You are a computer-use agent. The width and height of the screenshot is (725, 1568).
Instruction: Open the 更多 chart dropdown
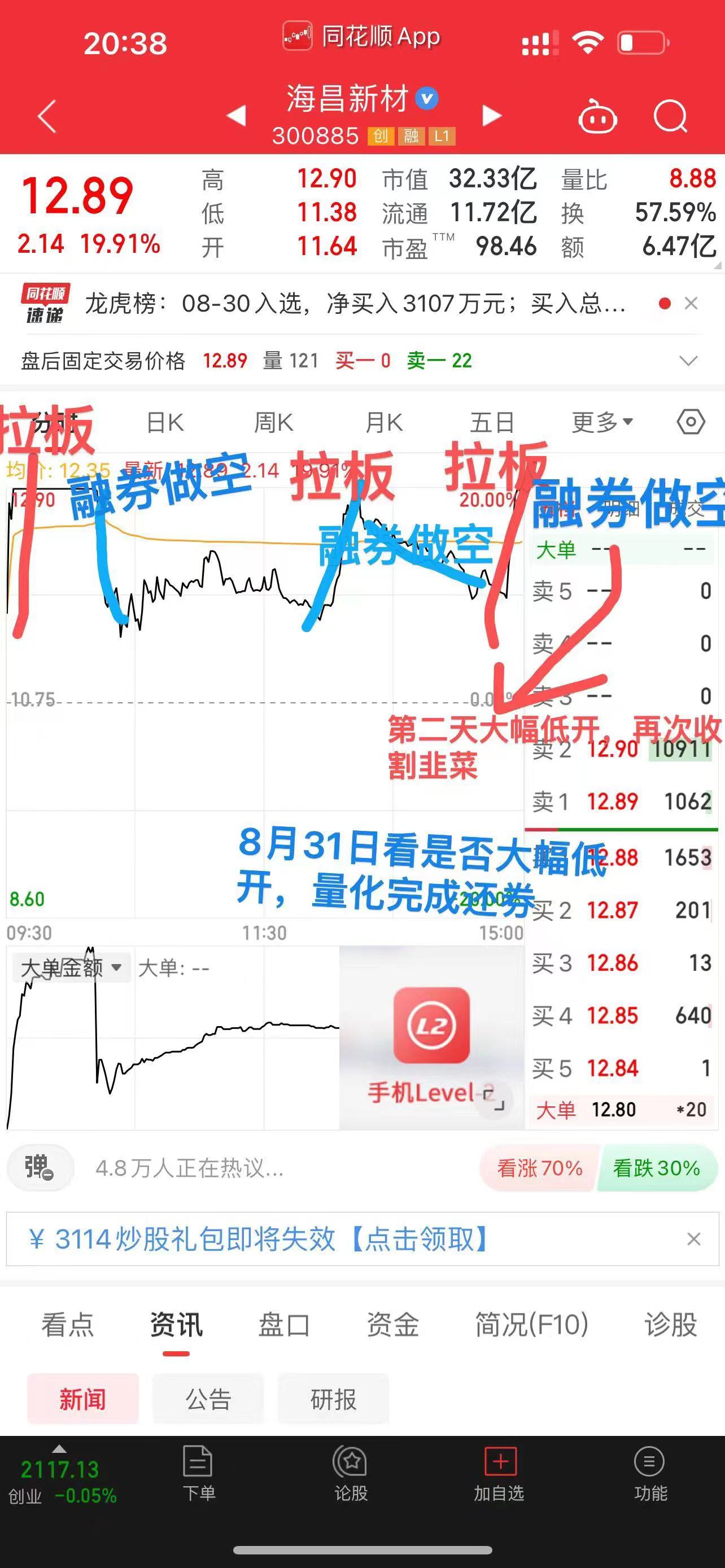click(602, 422)
